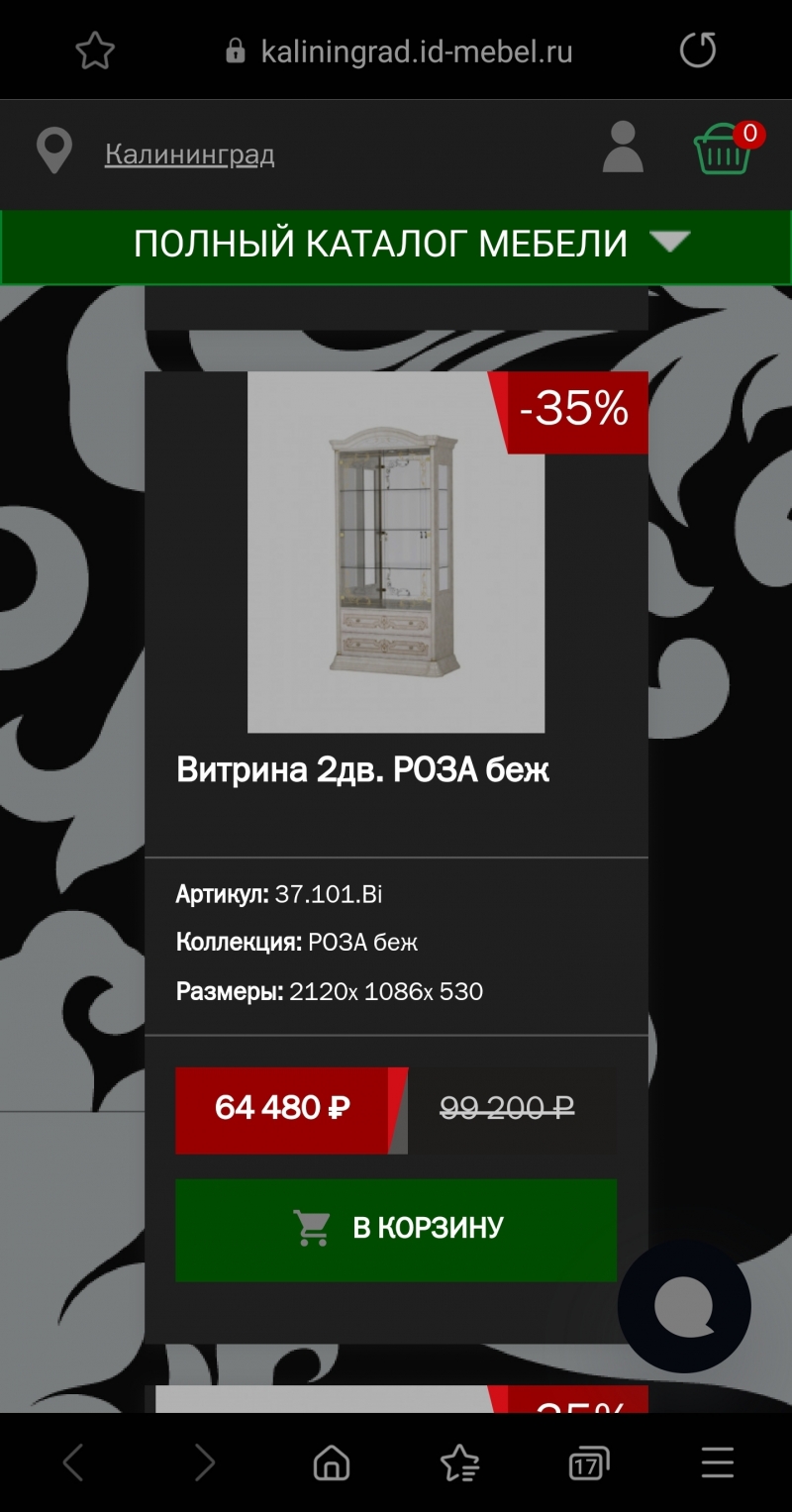Go back in the browser

(73, 1462)
